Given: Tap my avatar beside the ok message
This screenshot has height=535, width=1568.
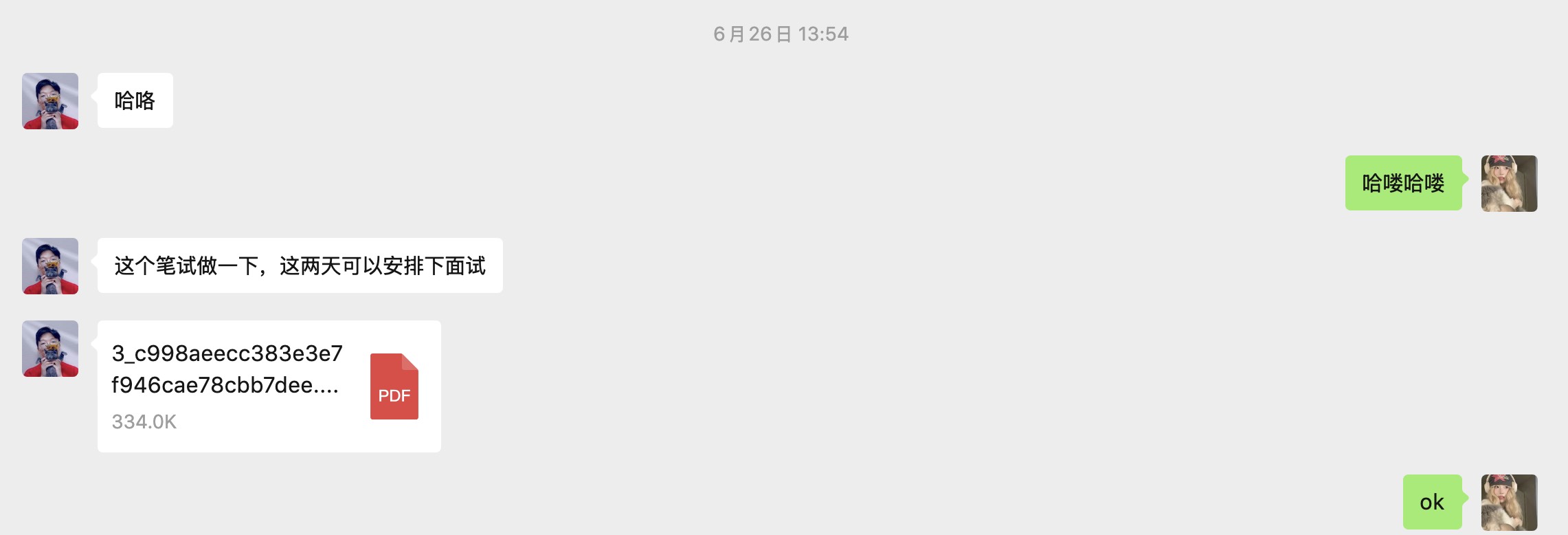Looking at the screenshot, I should click(1509, 502).
